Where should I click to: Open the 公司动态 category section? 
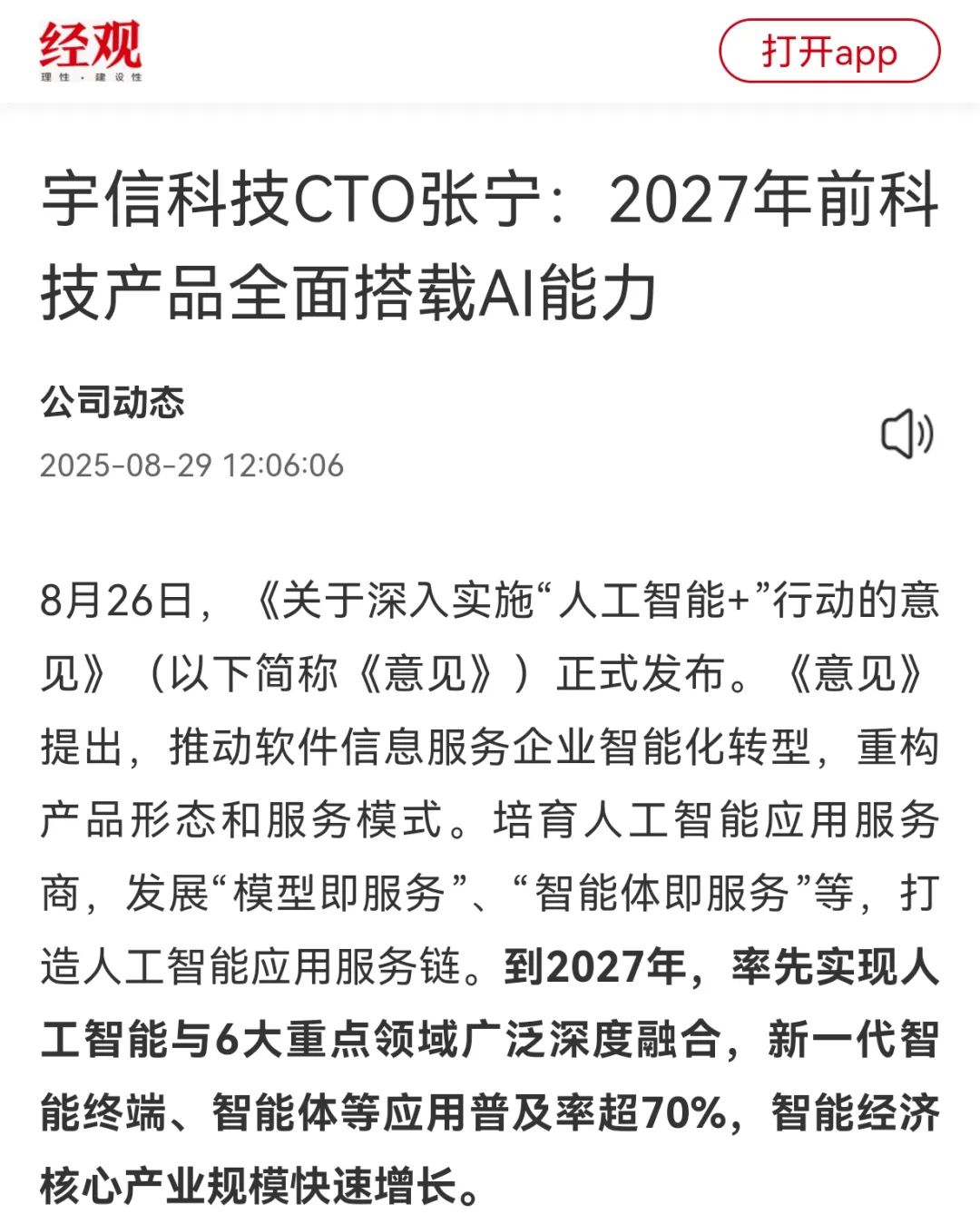click(111, 401)
